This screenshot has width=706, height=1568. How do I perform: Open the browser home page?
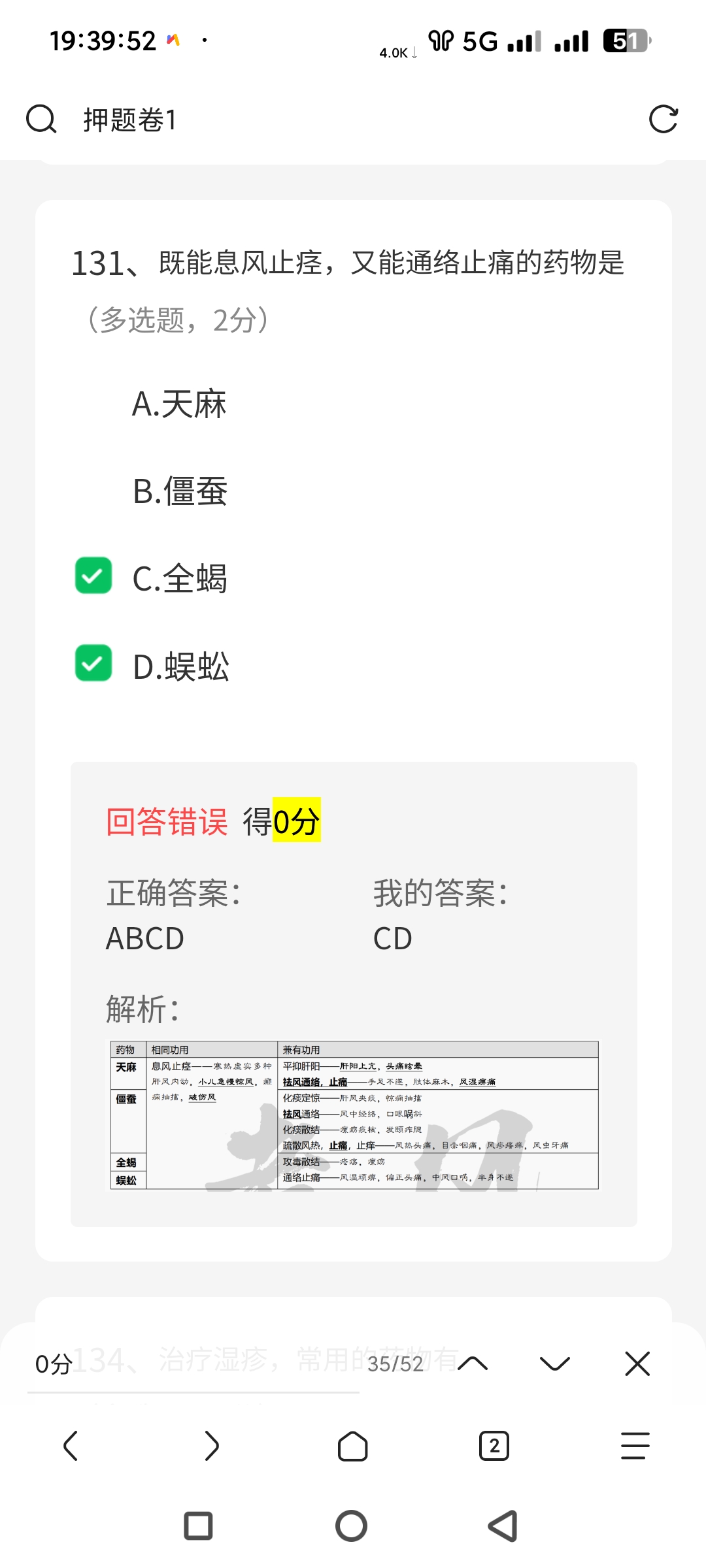[x=353, y=1446]
